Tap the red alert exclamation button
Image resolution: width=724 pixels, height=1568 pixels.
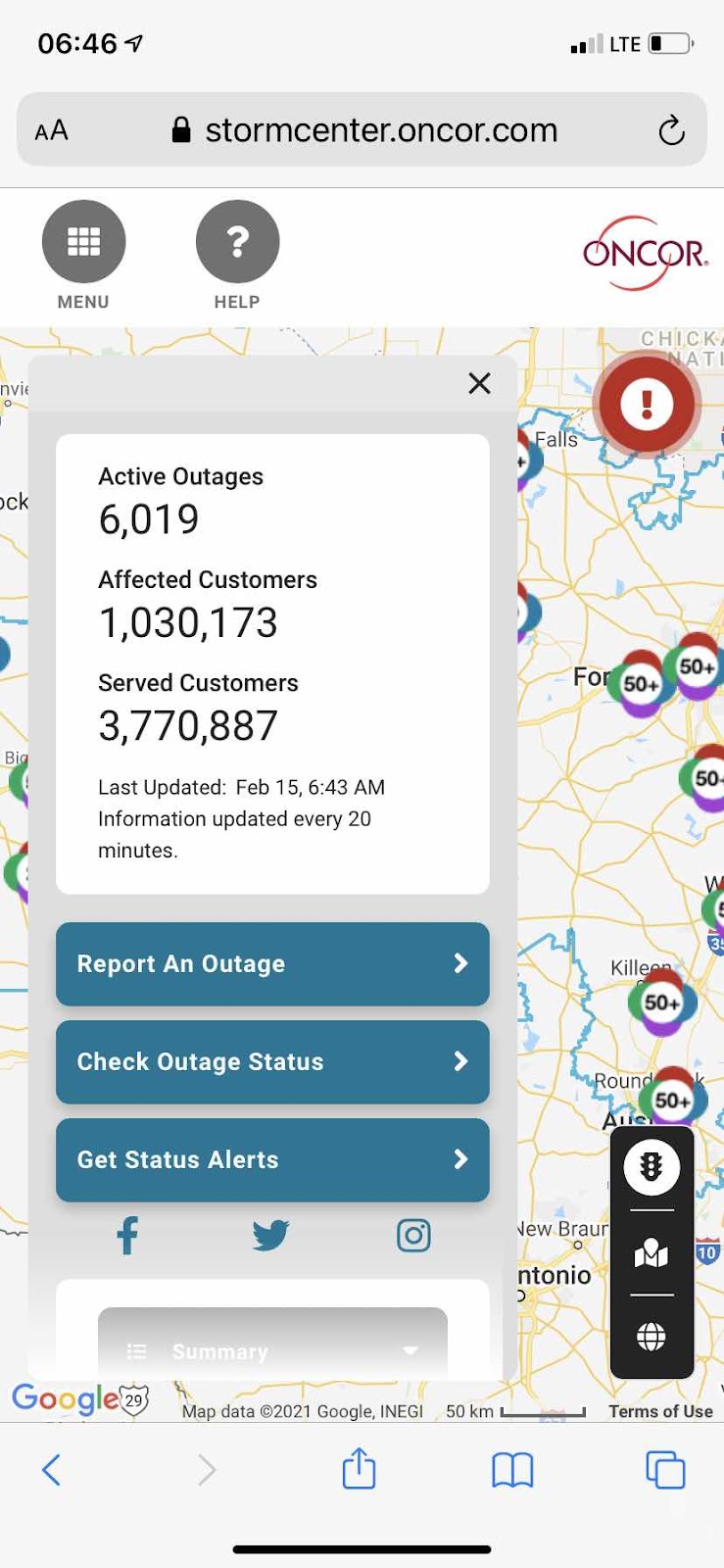click(x=646, y=403)
